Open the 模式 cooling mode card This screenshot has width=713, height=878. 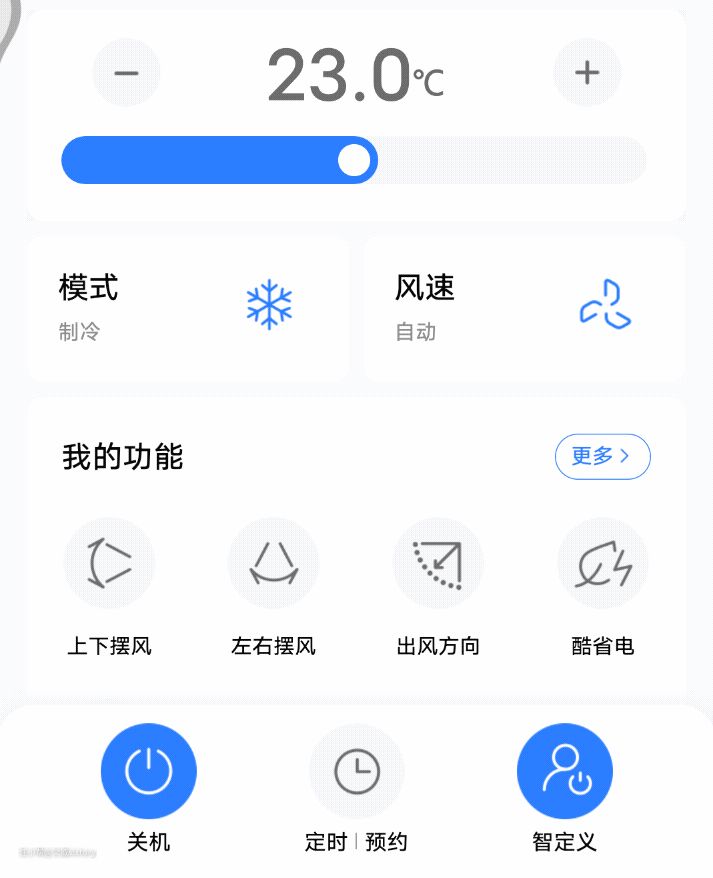pyautogui.click(x=188, y=308)
